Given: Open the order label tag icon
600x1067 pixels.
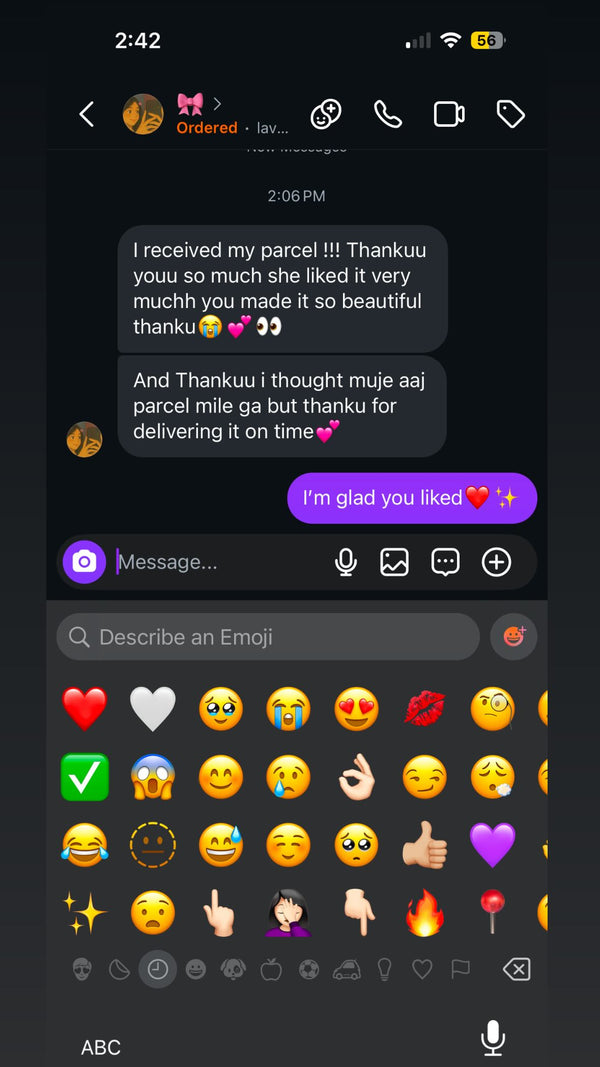Looking at the screenshot, I should pyautogui.click(x=511, y=115).
